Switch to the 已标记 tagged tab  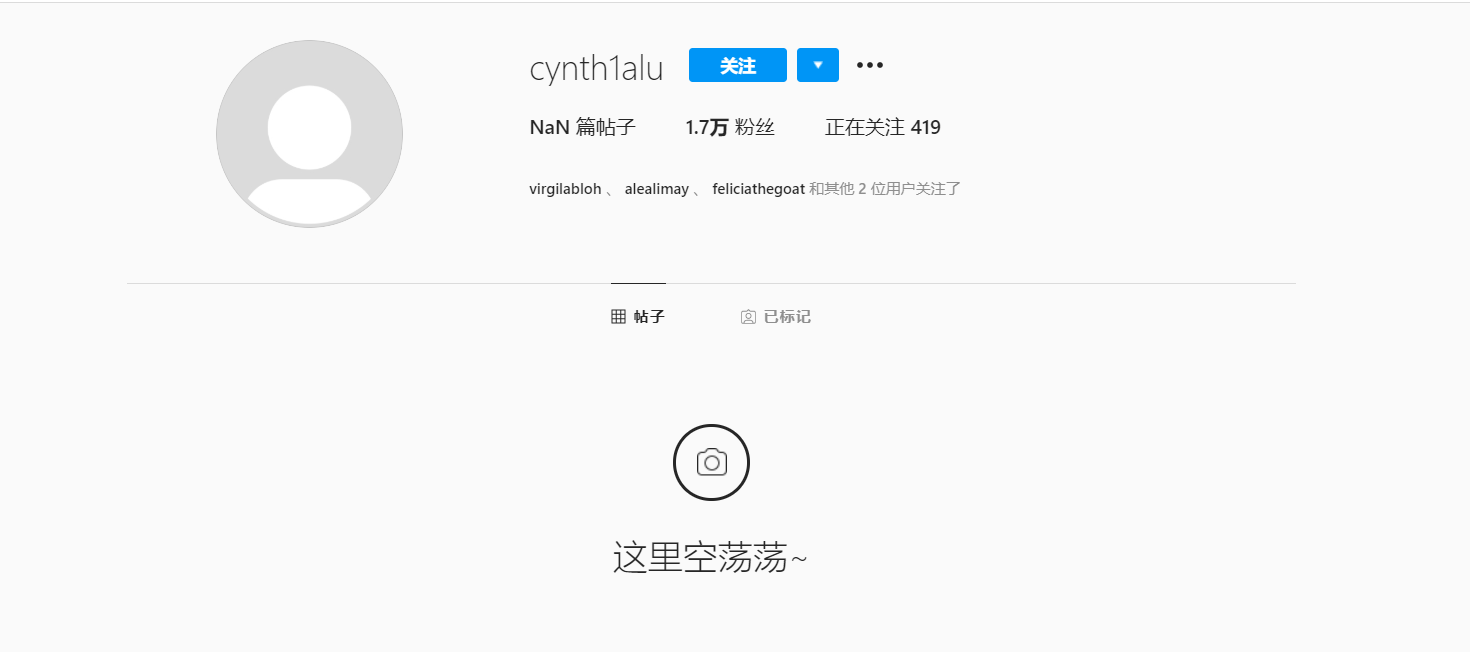point(776,317)
